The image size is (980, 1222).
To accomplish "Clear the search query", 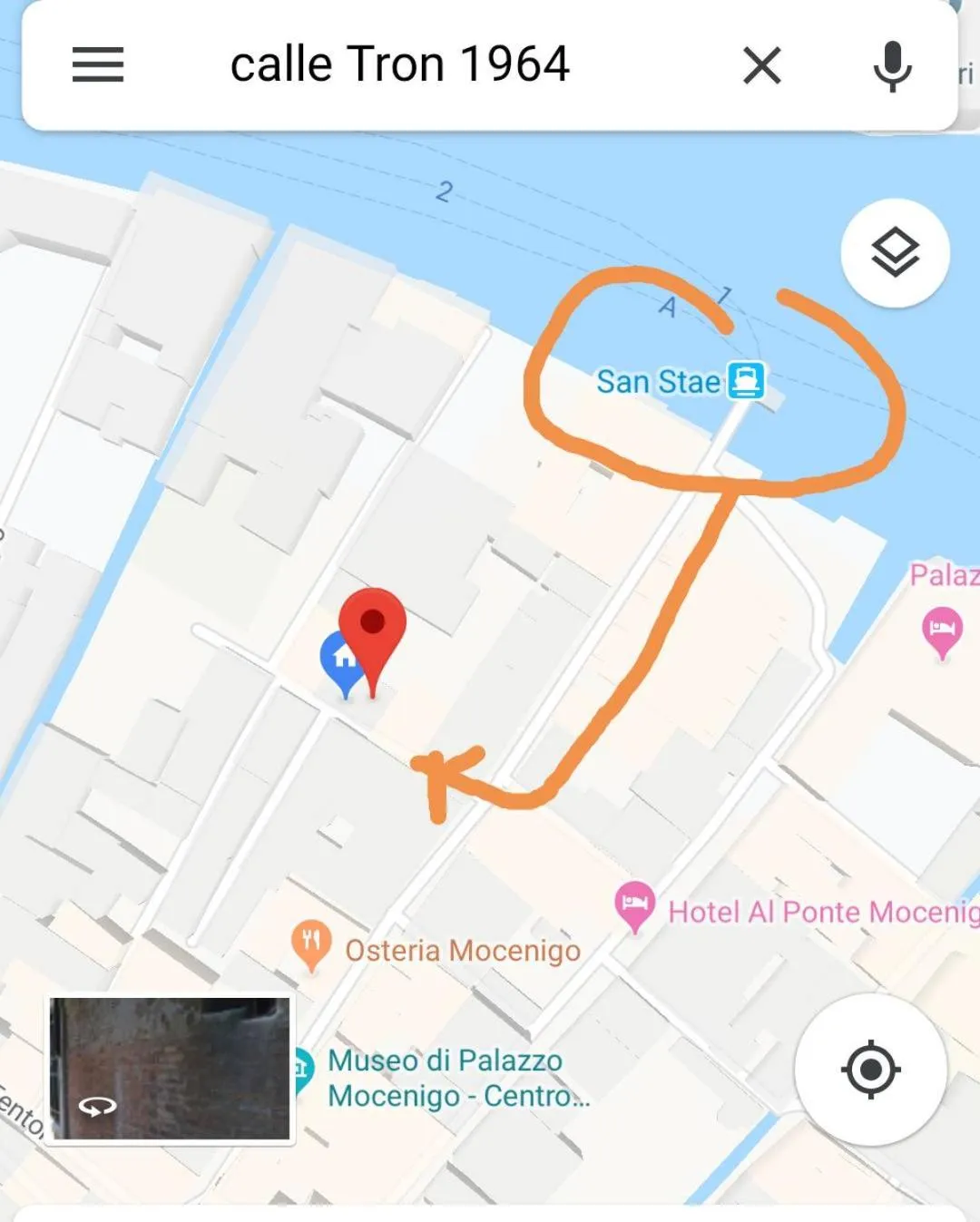I will click(761, 65).
